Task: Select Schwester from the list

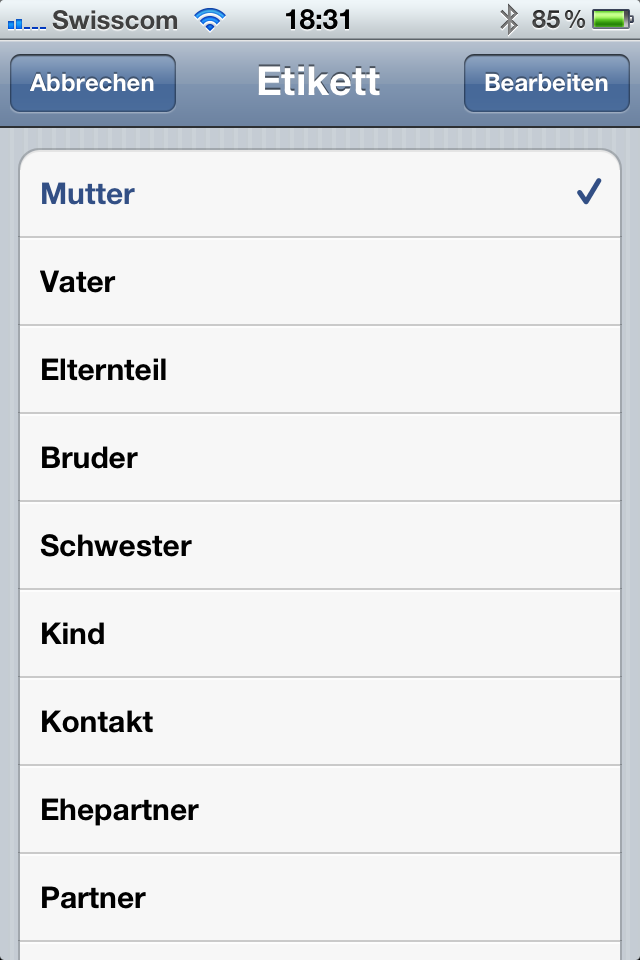Action: pos(320,546)
